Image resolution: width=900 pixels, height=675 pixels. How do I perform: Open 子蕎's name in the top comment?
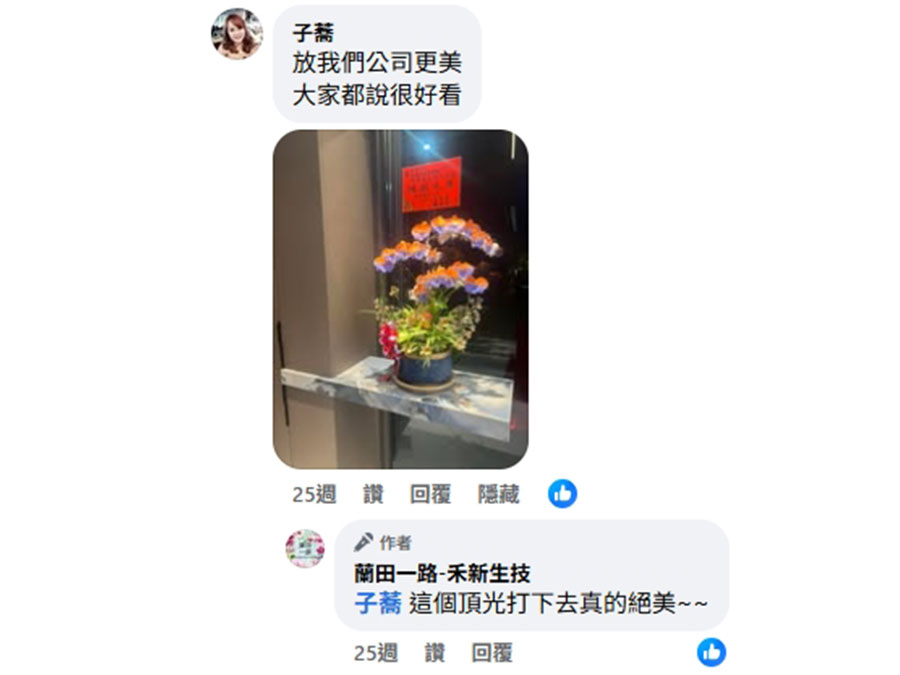313,33
